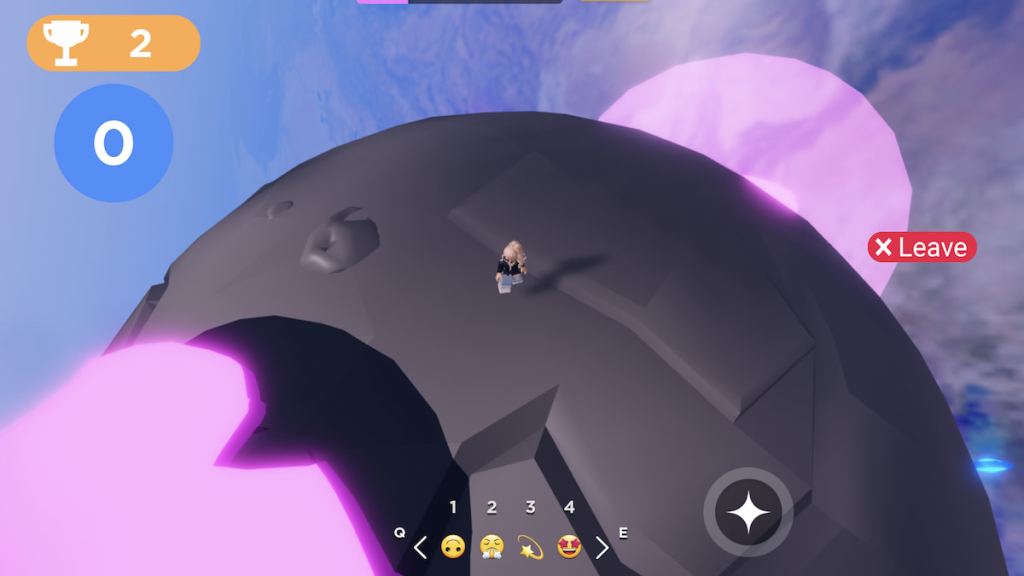
Task: Use the heart-eyes emote
Action: click(569, 547)
